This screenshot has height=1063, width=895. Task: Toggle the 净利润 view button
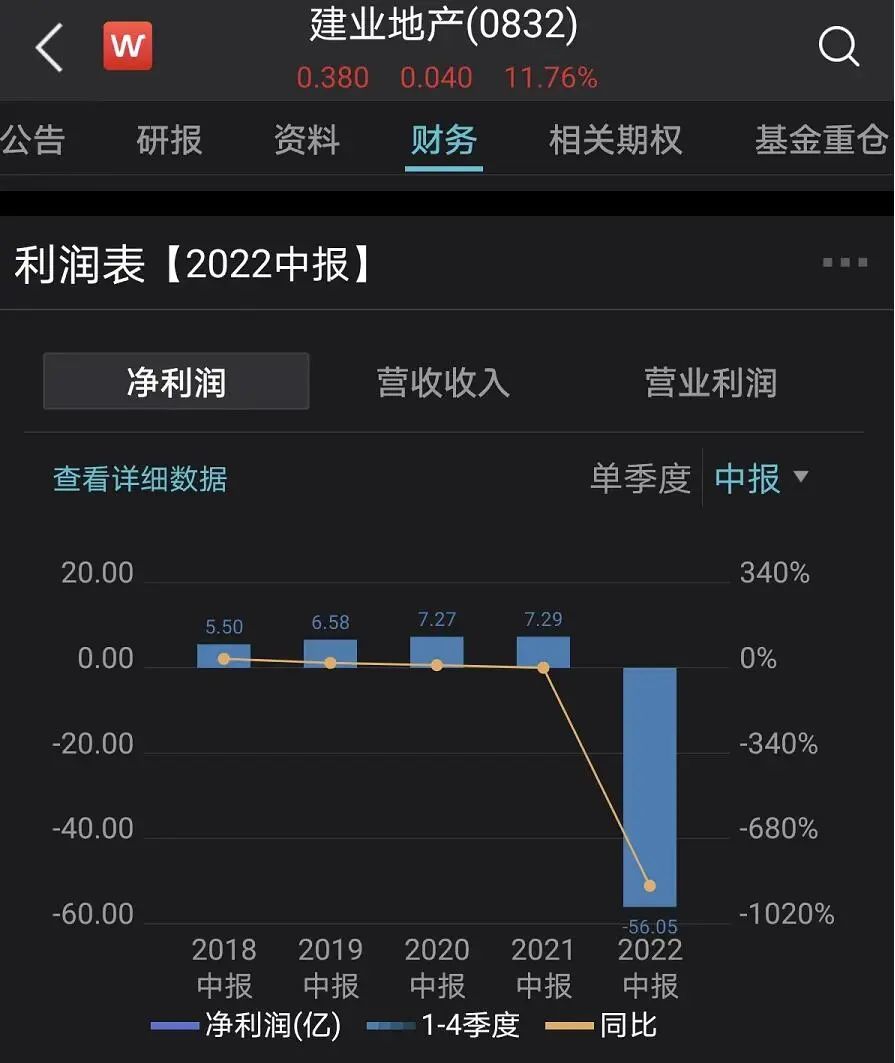[176, 382]
